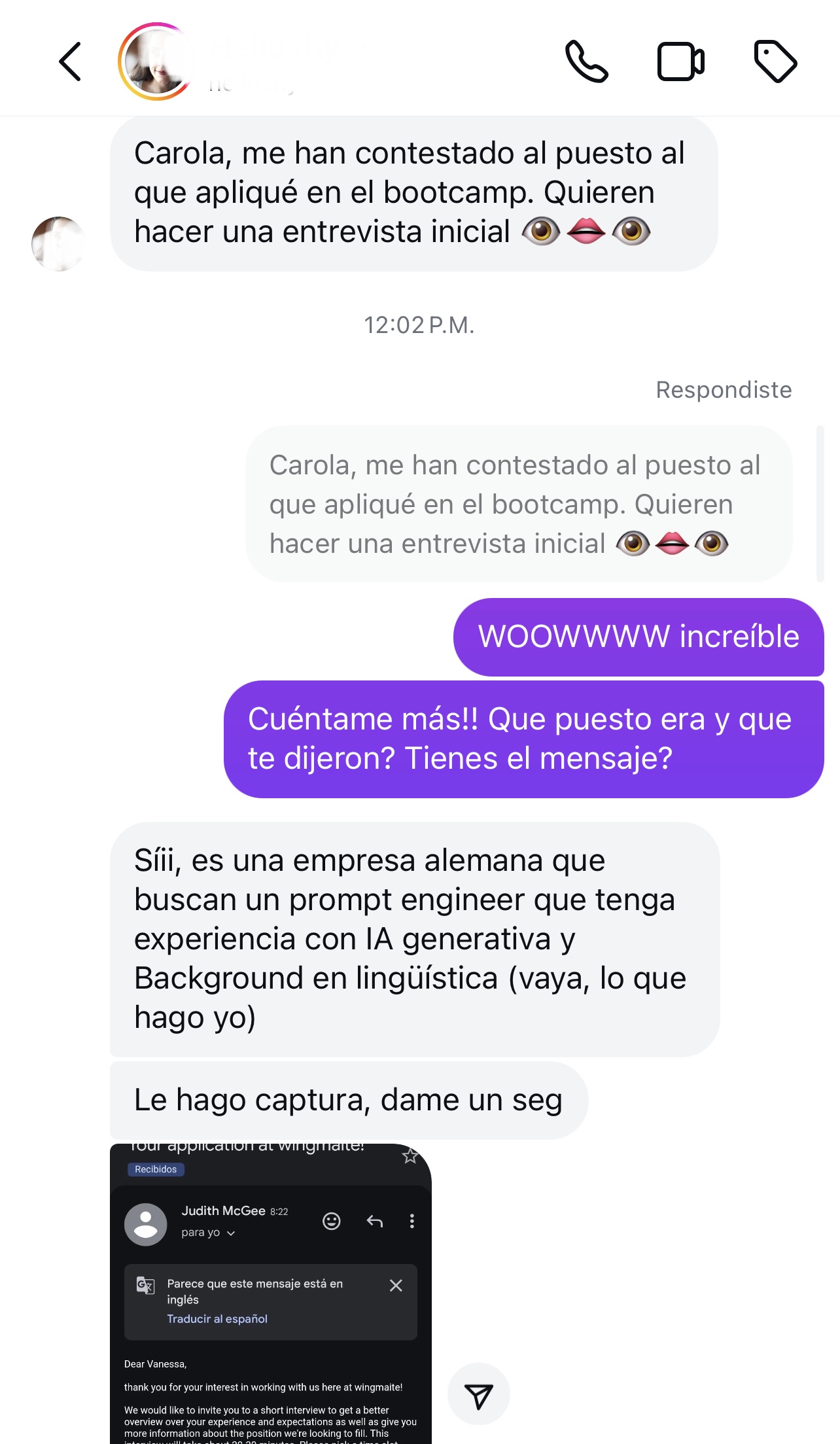Select the reply arrow in the email screenshot

(374, 1221)
